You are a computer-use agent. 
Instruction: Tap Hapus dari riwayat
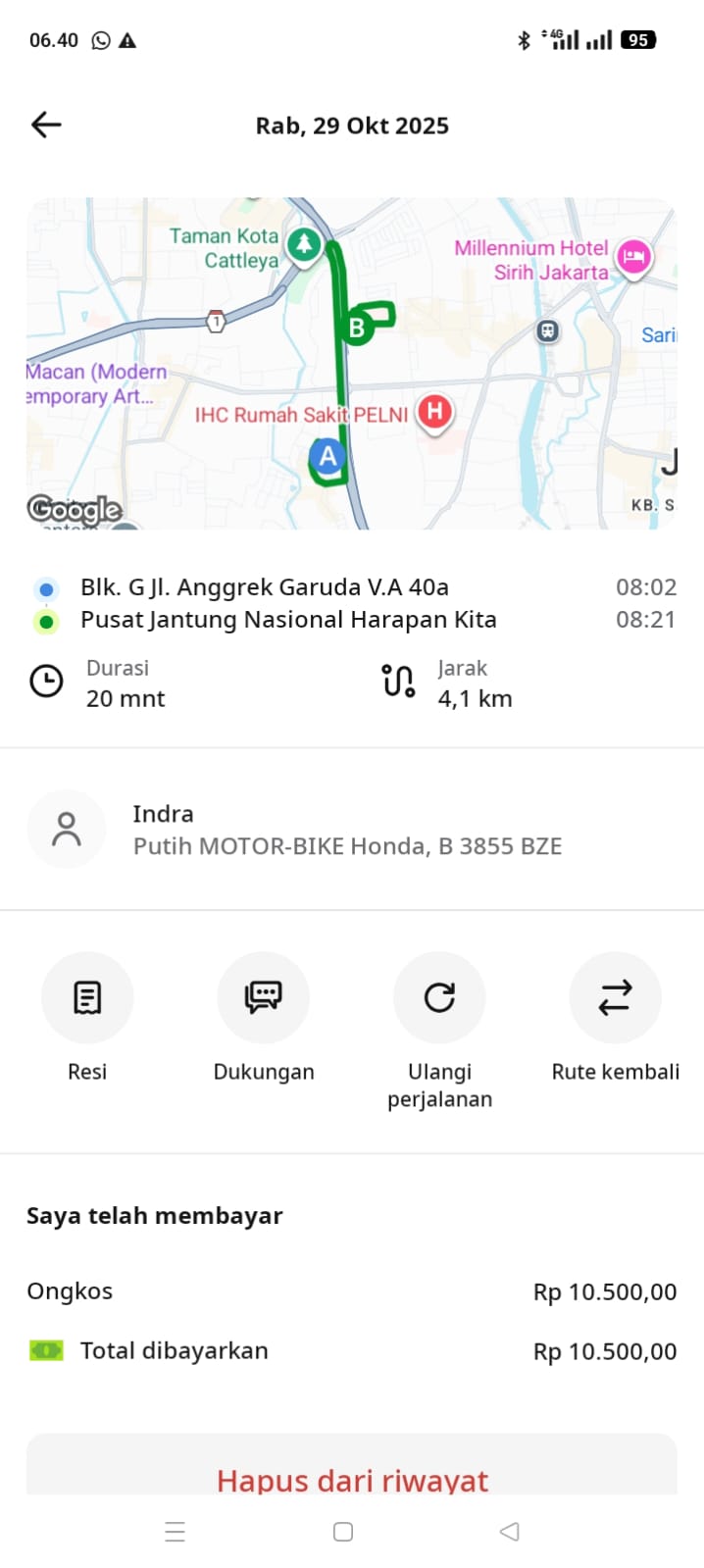(x=352, y=1479)
